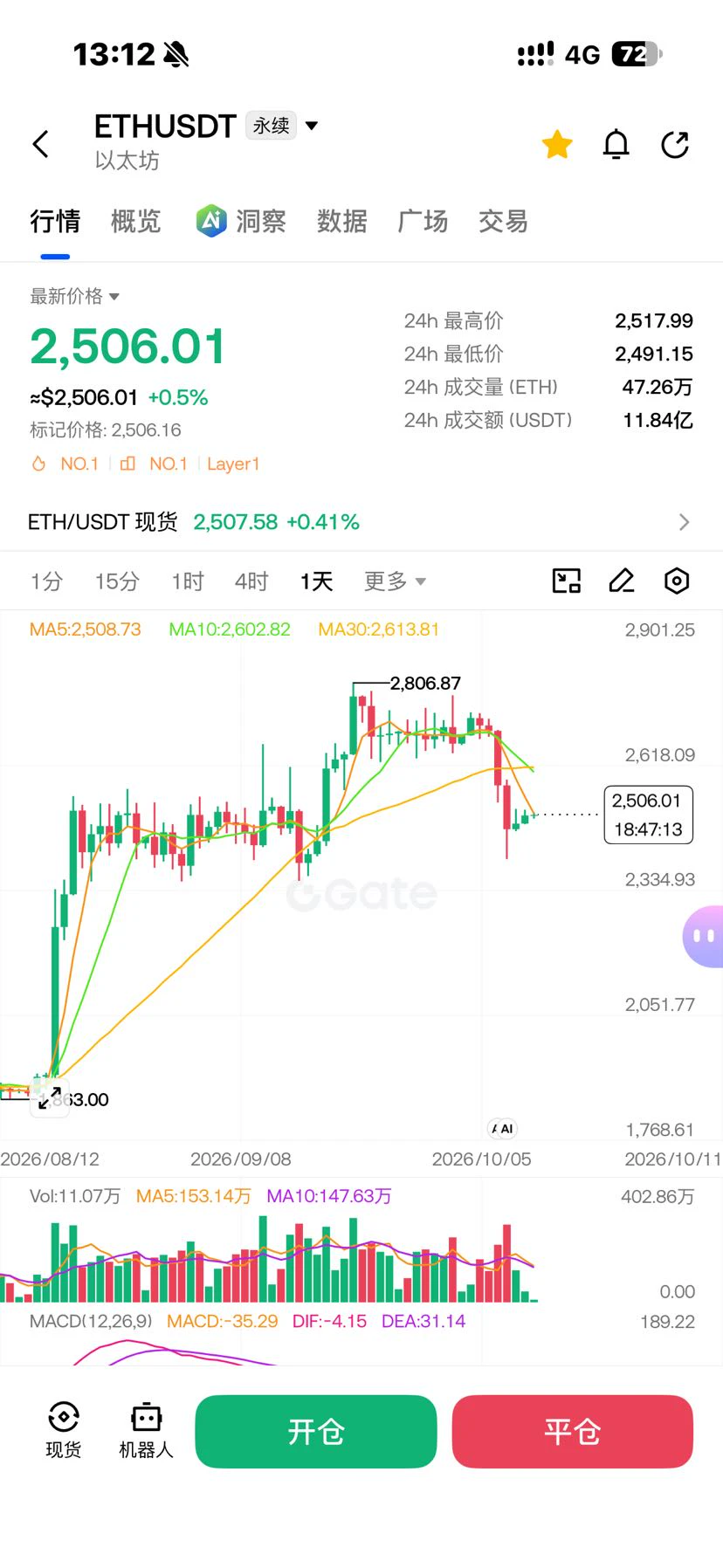Viewport: 723px width, 1568px height.
Task: Share this market page
Action: point(675,144)
